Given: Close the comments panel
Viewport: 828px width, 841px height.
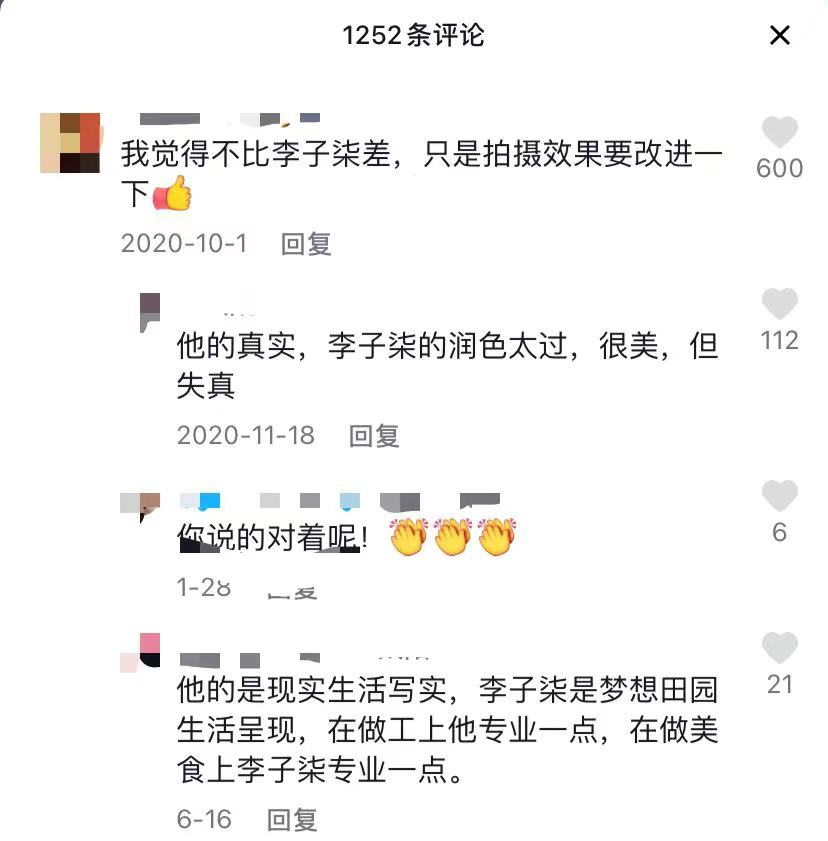Looking at the screenshot, I should coord(781,34).
